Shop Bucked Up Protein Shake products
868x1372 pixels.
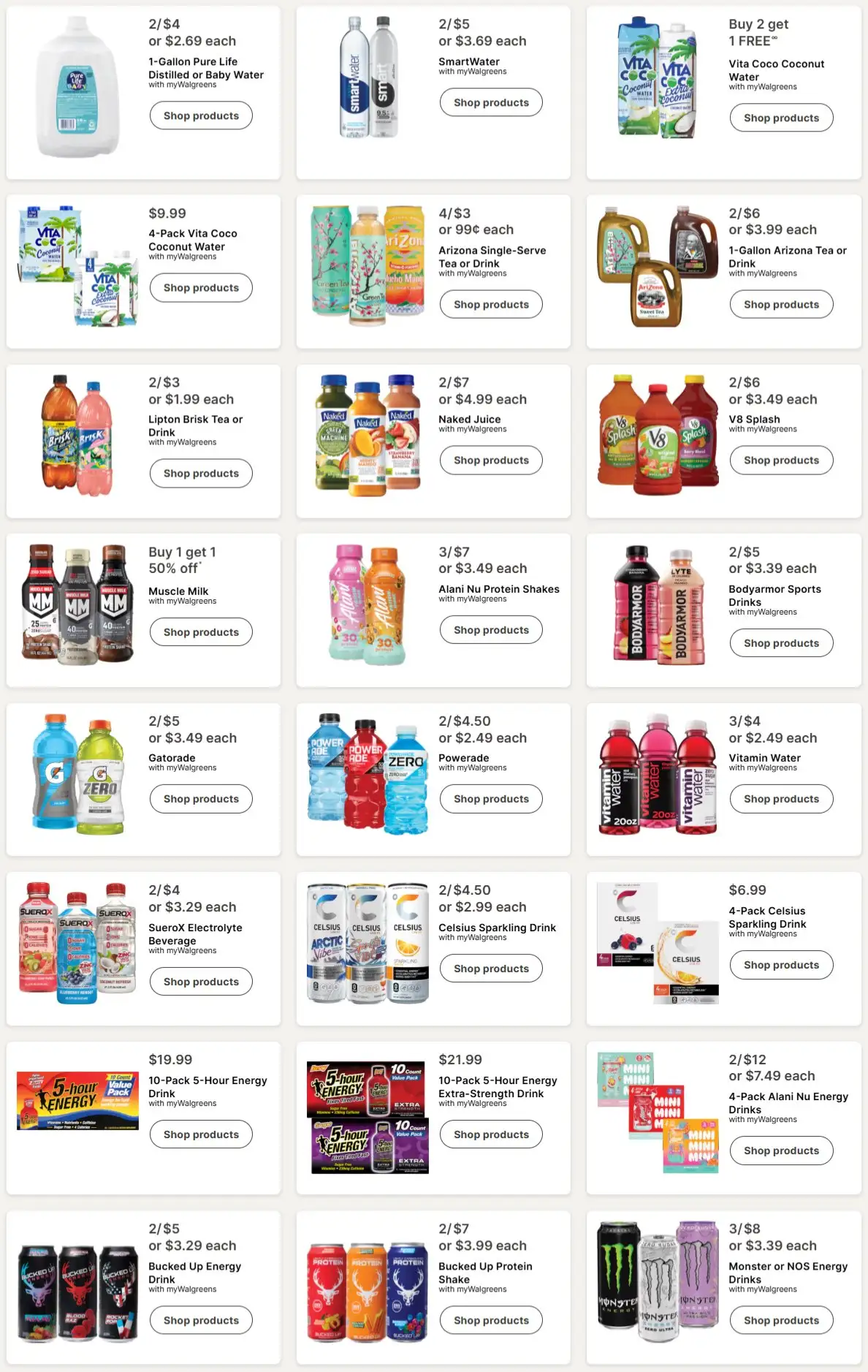click(491, 1319)
